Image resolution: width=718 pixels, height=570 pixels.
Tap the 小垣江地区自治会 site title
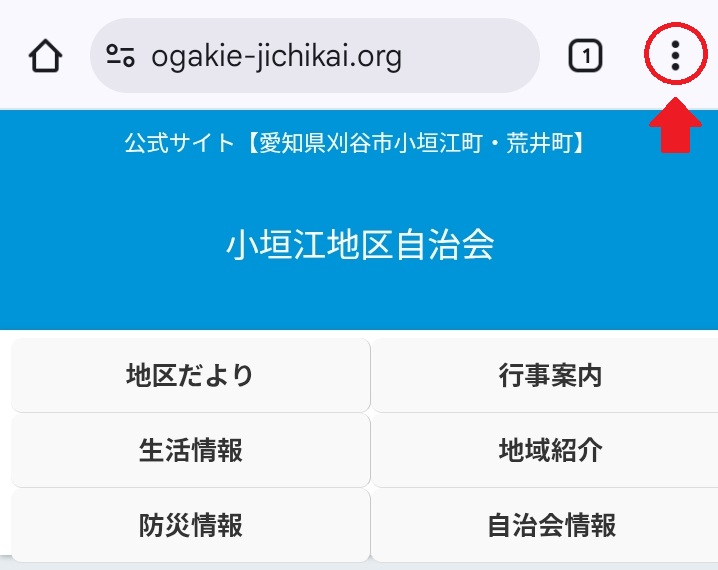(359, 245)
